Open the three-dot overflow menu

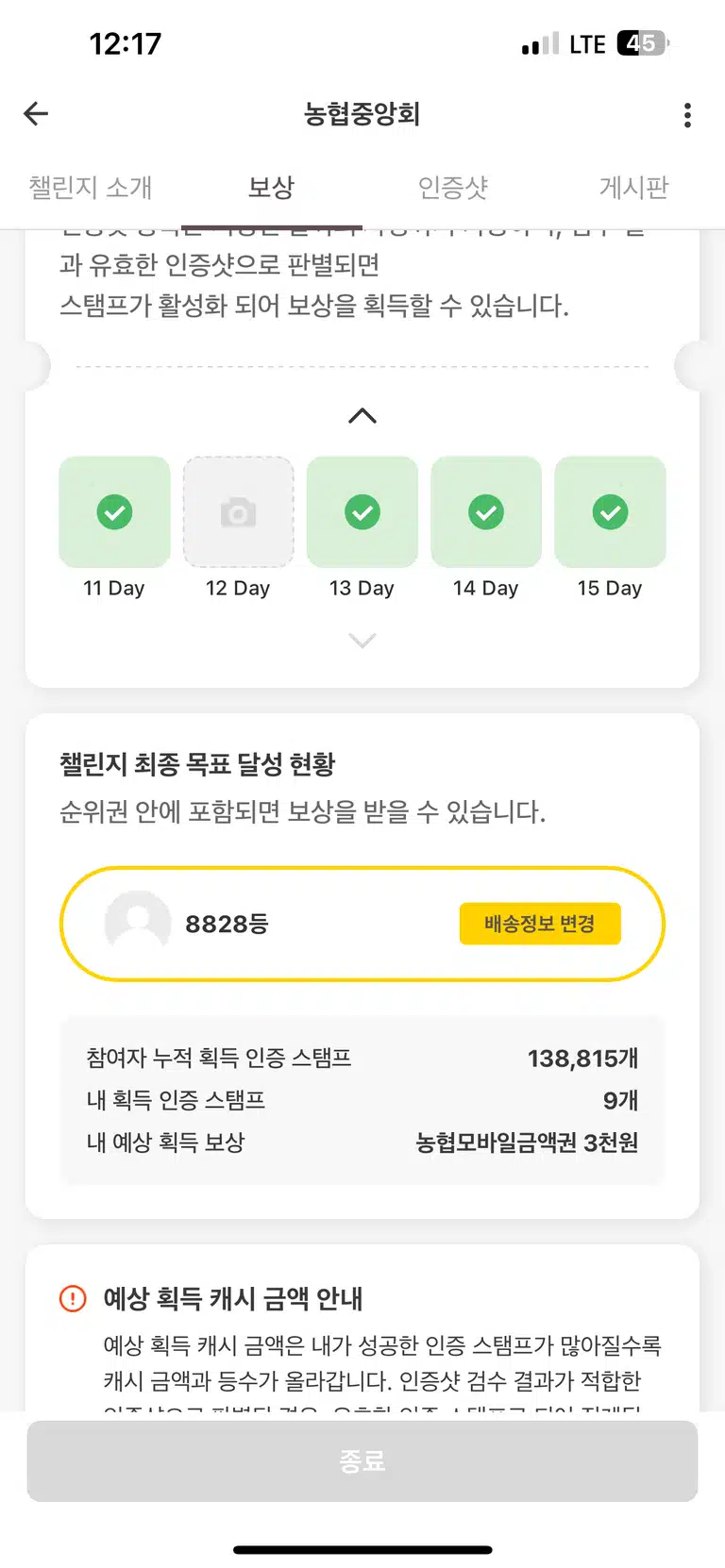point(687,115)
